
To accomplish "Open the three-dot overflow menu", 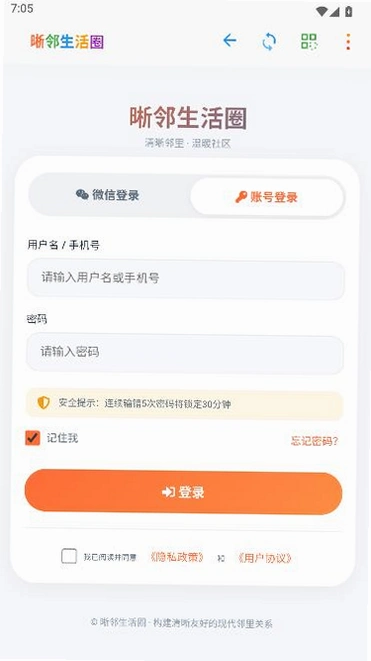I will coord(348,42).
